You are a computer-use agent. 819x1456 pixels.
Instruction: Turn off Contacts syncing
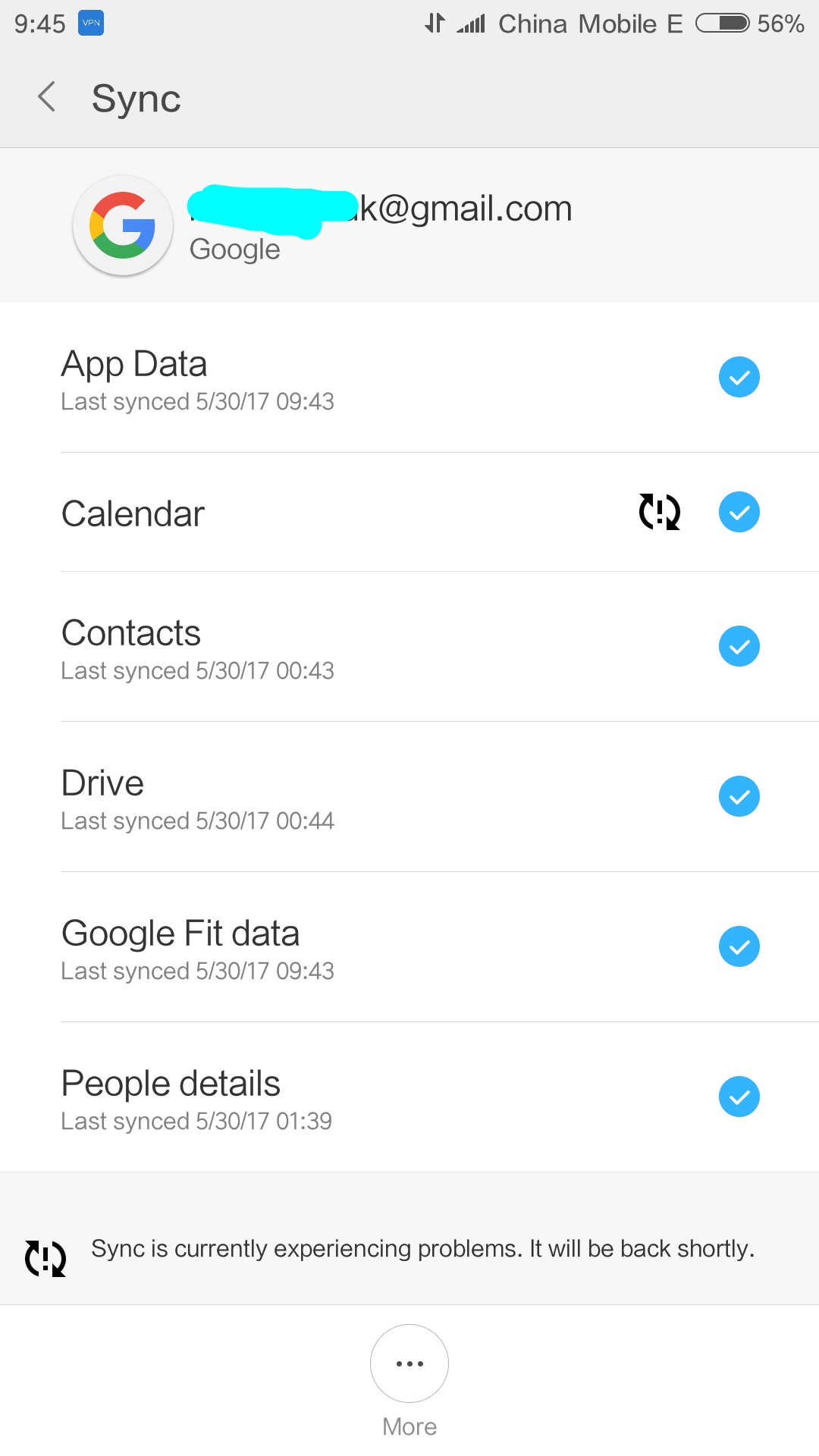pyautogui.click(x=739, y=646)
